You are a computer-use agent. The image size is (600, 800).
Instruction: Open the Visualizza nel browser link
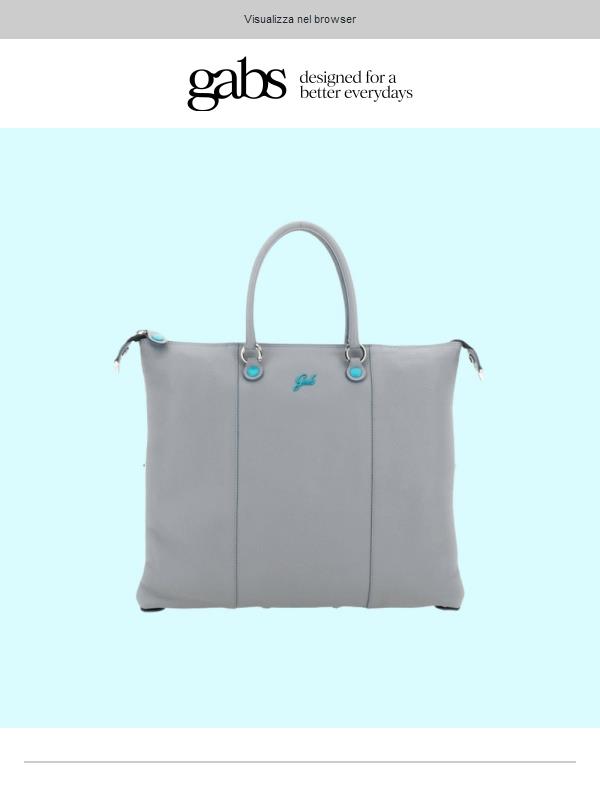point(299,19)
